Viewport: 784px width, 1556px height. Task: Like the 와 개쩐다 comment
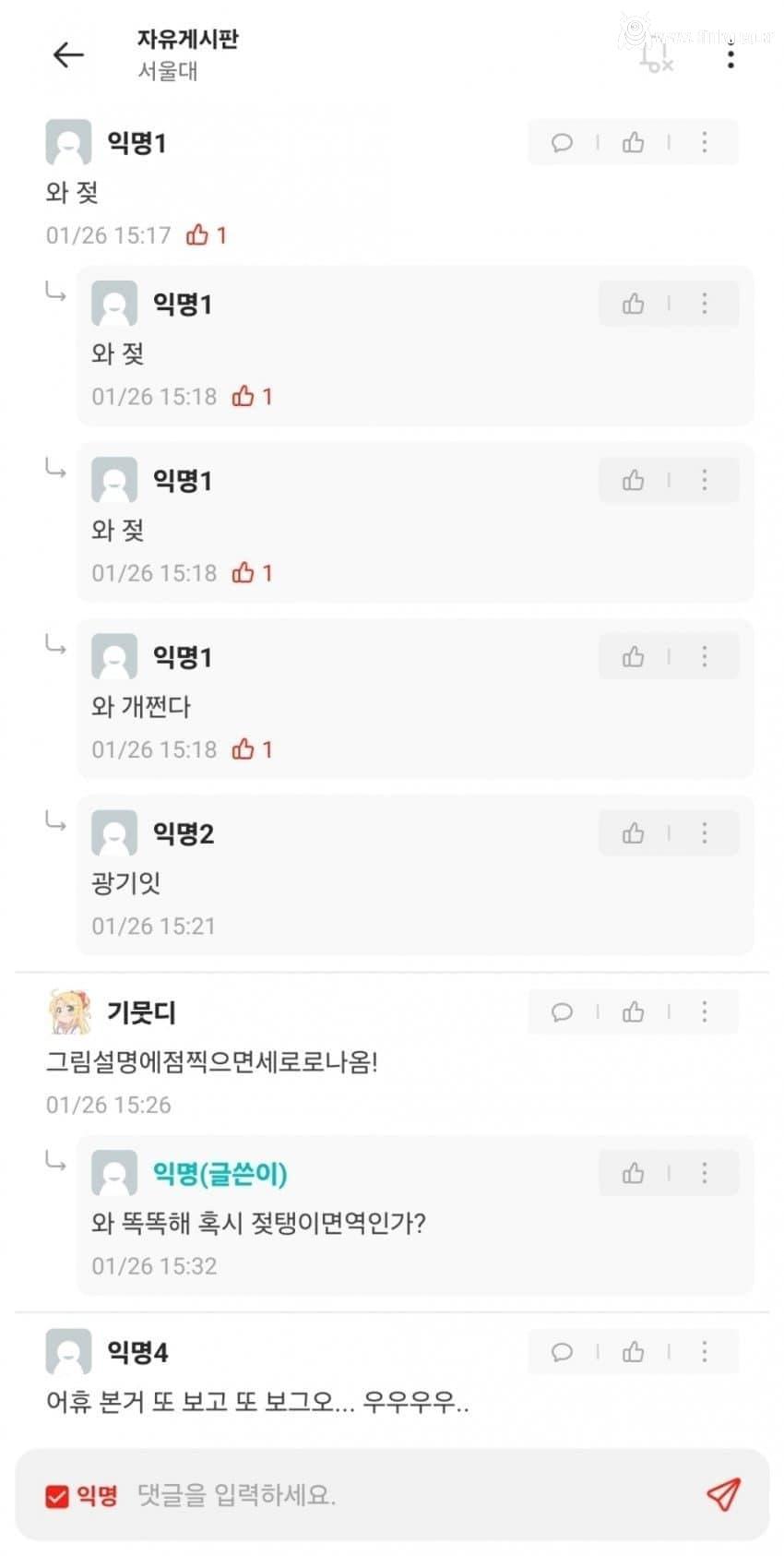click(633, 656)
